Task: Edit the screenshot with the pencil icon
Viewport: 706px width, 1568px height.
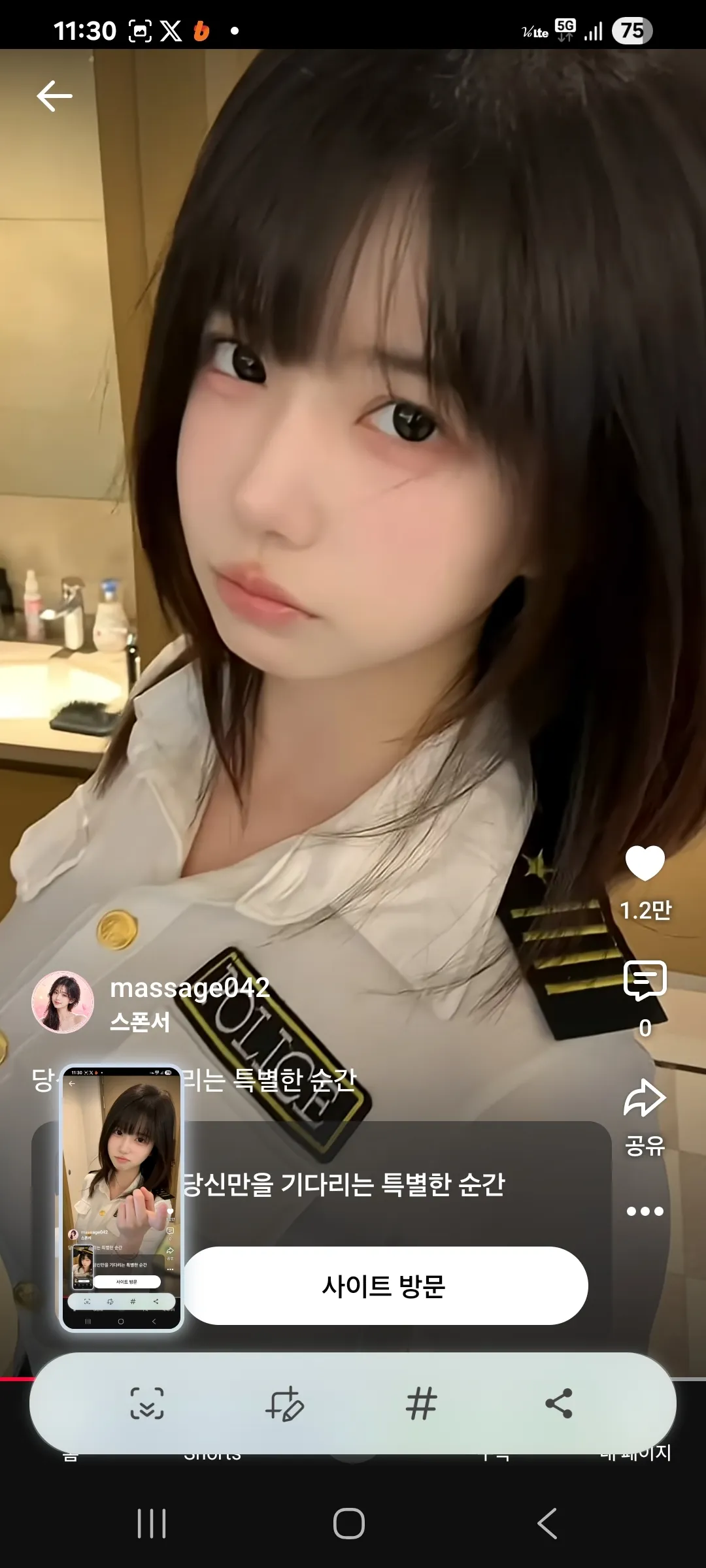Action: [284, 1403]
